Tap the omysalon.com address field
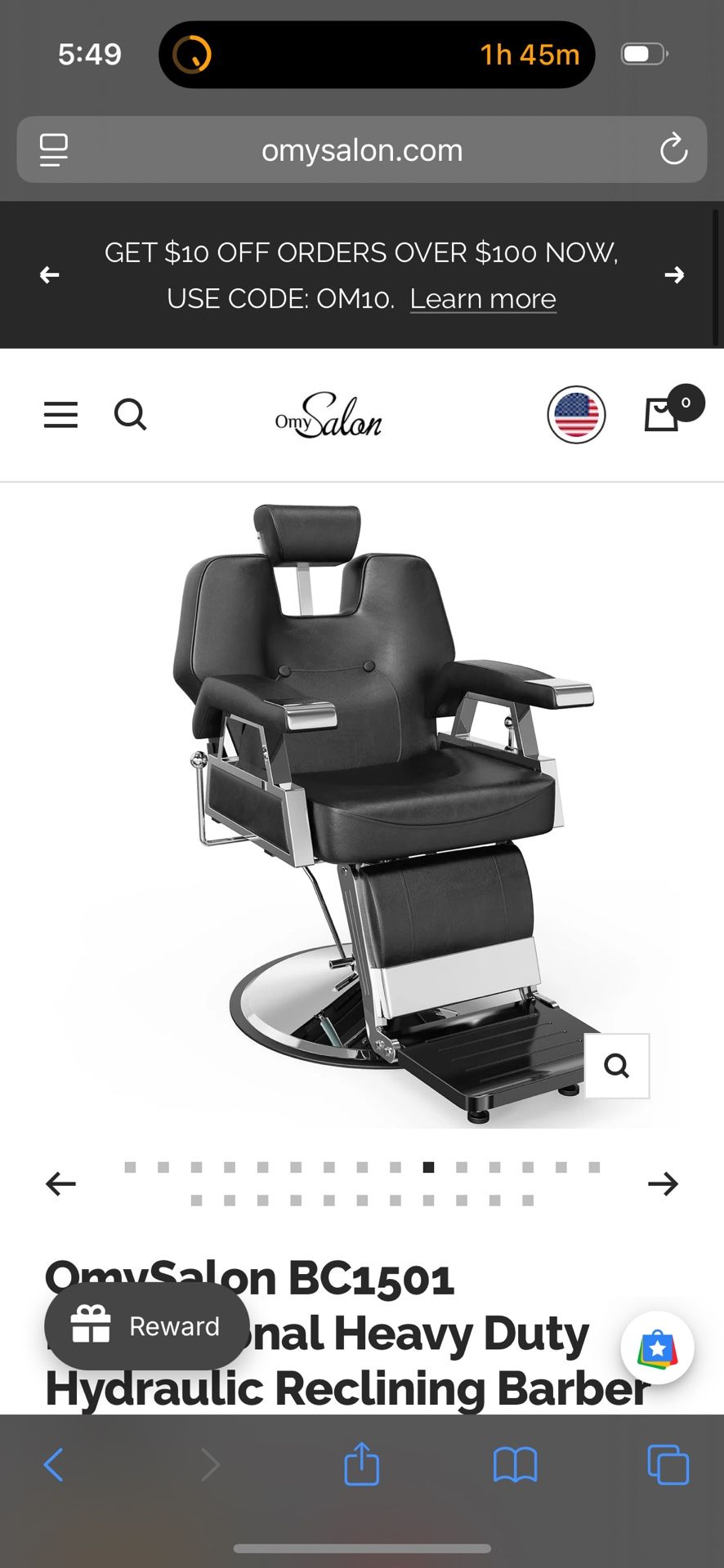The height and width of the screenshot is (1568, 724). pyautogui.click(x=361, y=150)
